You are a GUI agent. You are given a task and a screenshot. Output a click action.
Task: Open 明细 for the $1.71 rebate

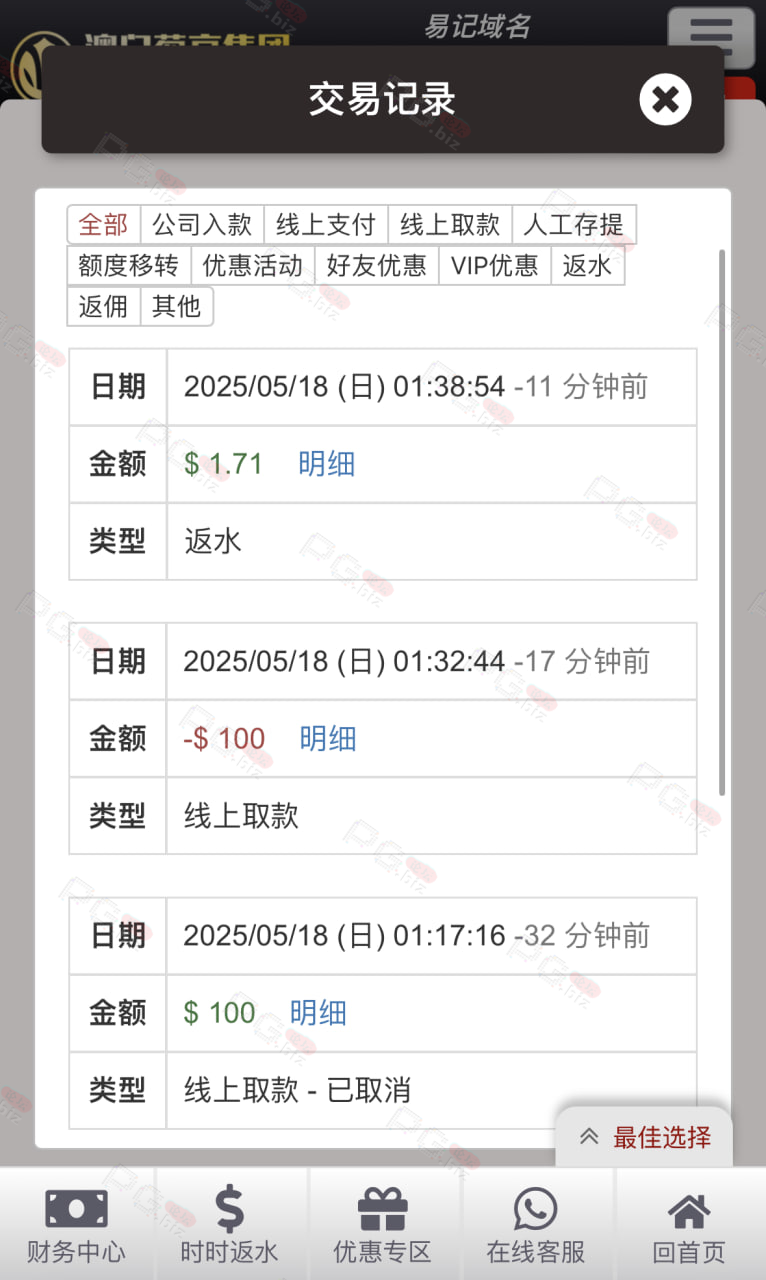point(327,464)
